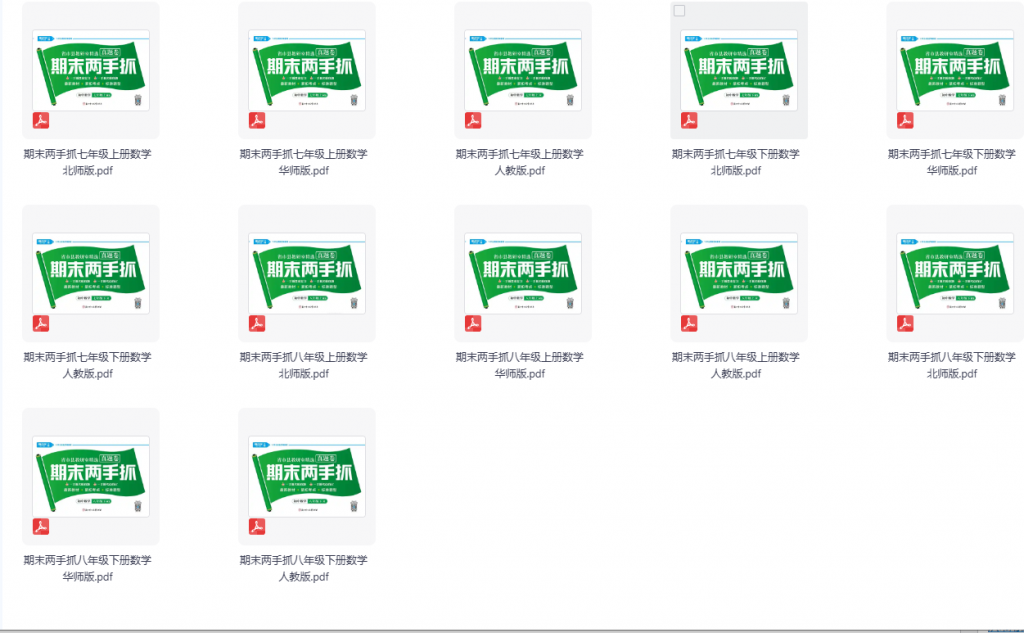Viewport: 1024px width, 633px height.
Task: Open 期末两手抓八年级下册数学北师版.pdf
Action: tap(954, 273)
